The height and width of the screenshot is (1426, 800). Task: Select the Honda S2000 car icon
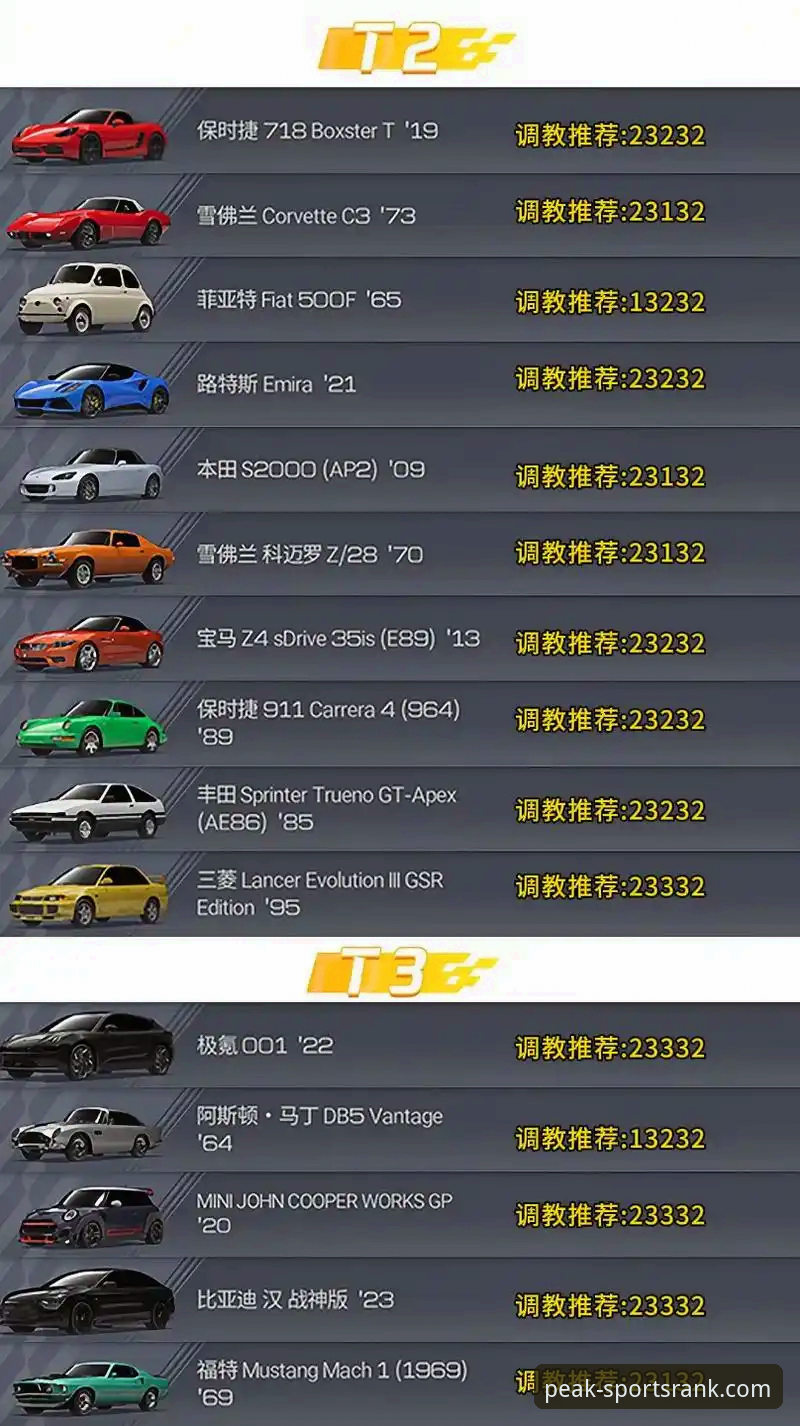click(90, 475)
